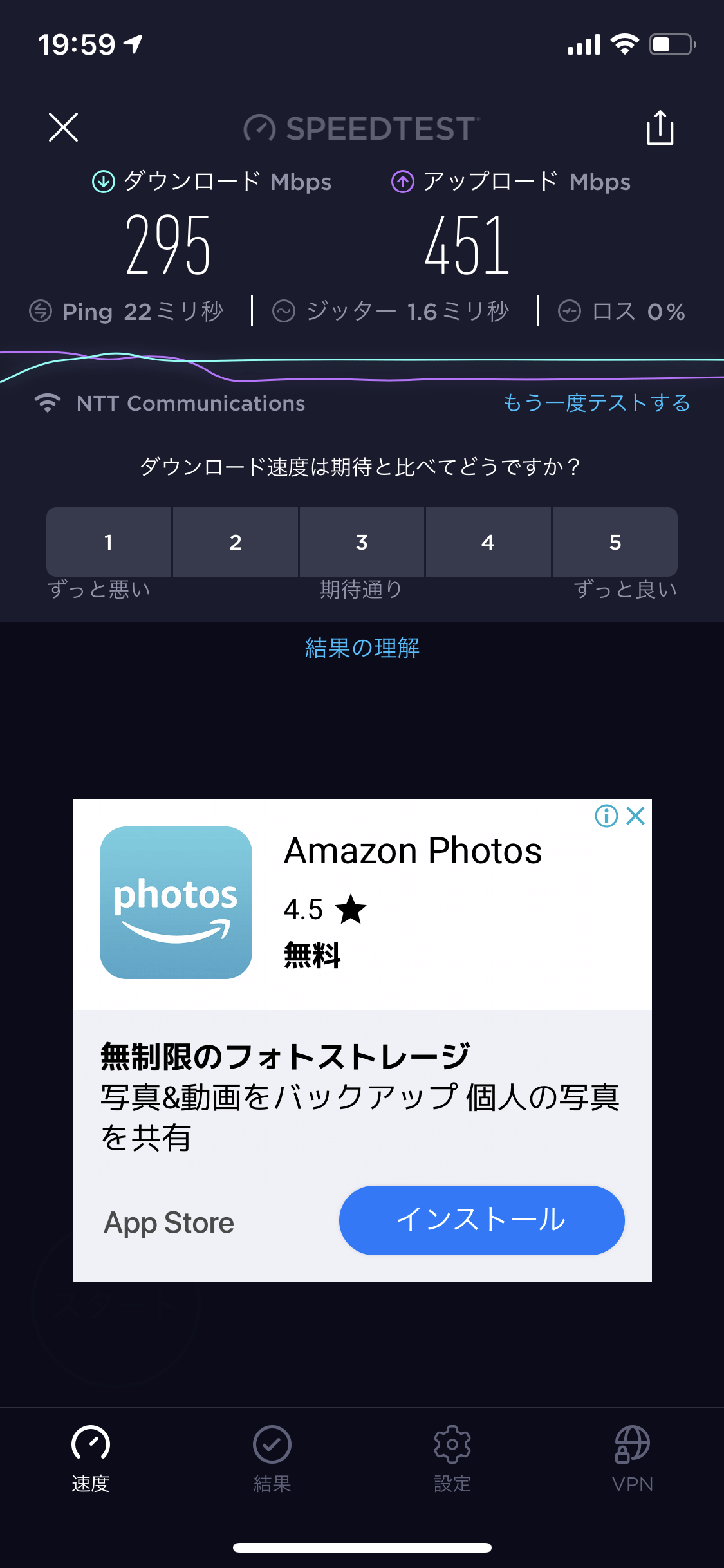
Task: Give rating 5 for download speed
Action: (615, 542)
